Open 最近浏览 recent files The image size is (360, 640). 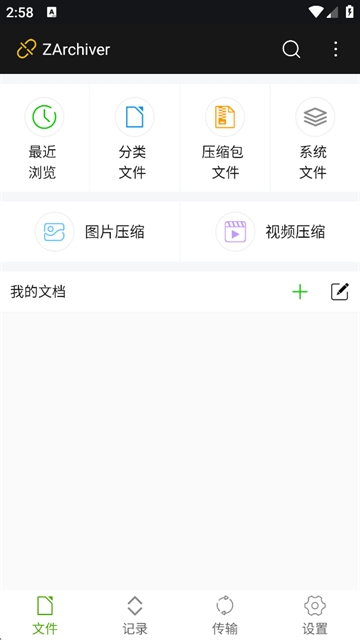coord(44,138)
